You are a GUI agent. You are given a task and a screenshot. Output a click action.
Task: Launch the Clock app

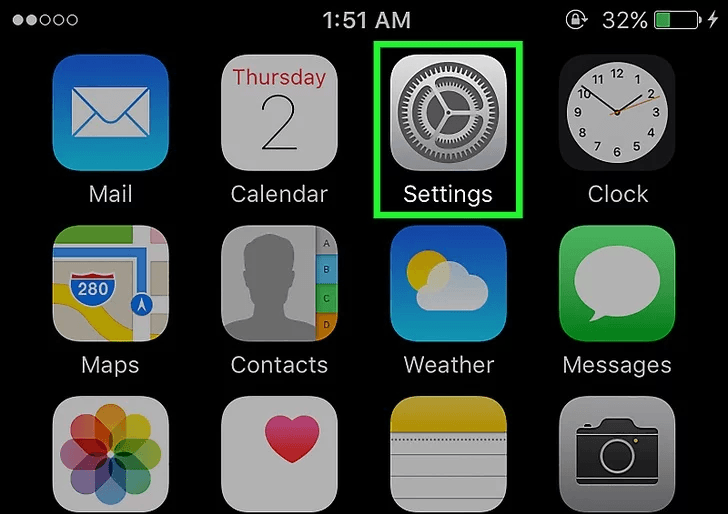click(x=617, y=112)
